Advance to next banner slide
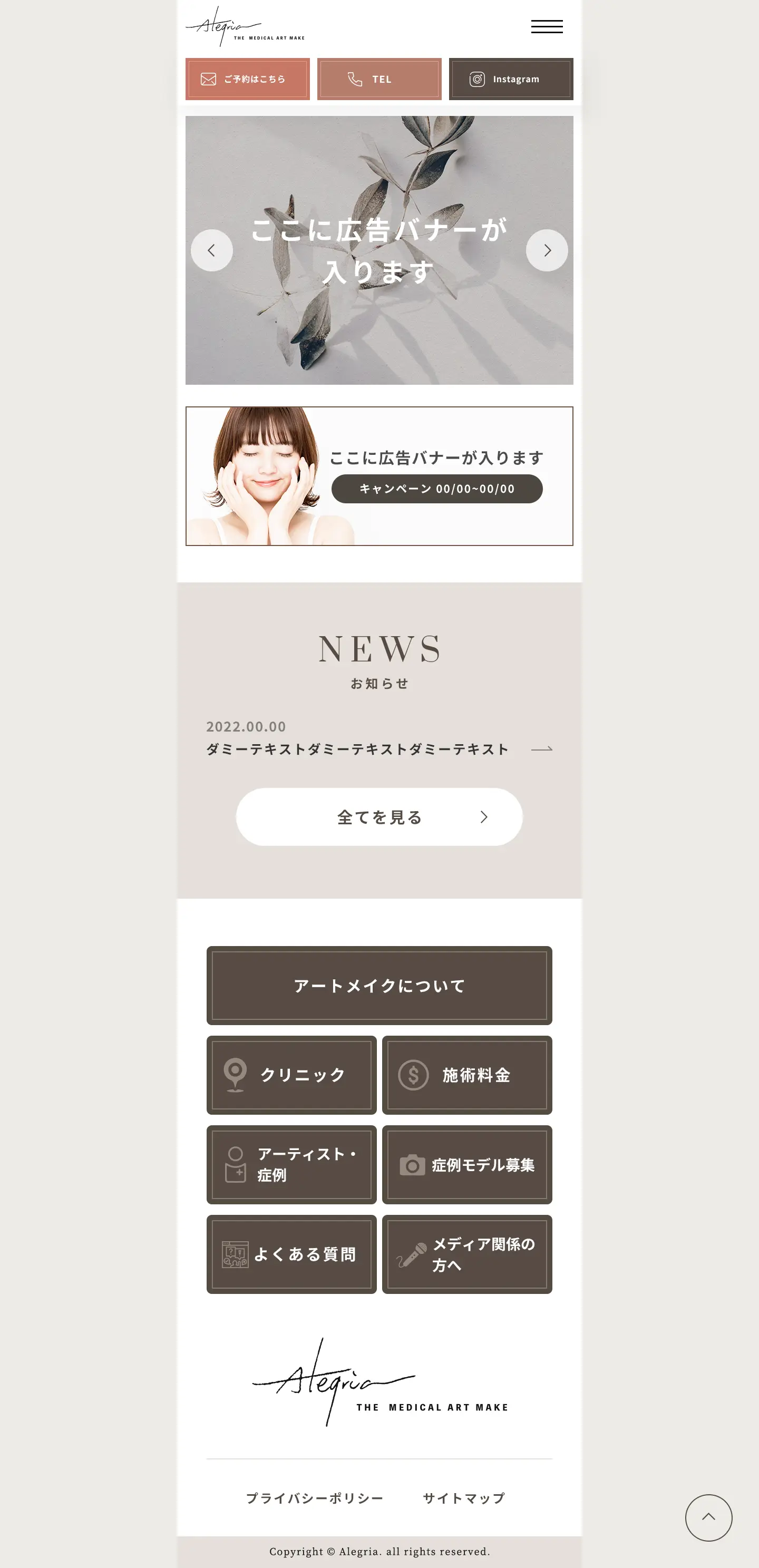This screenshot has height=1568, width=759. coord(547,250)
